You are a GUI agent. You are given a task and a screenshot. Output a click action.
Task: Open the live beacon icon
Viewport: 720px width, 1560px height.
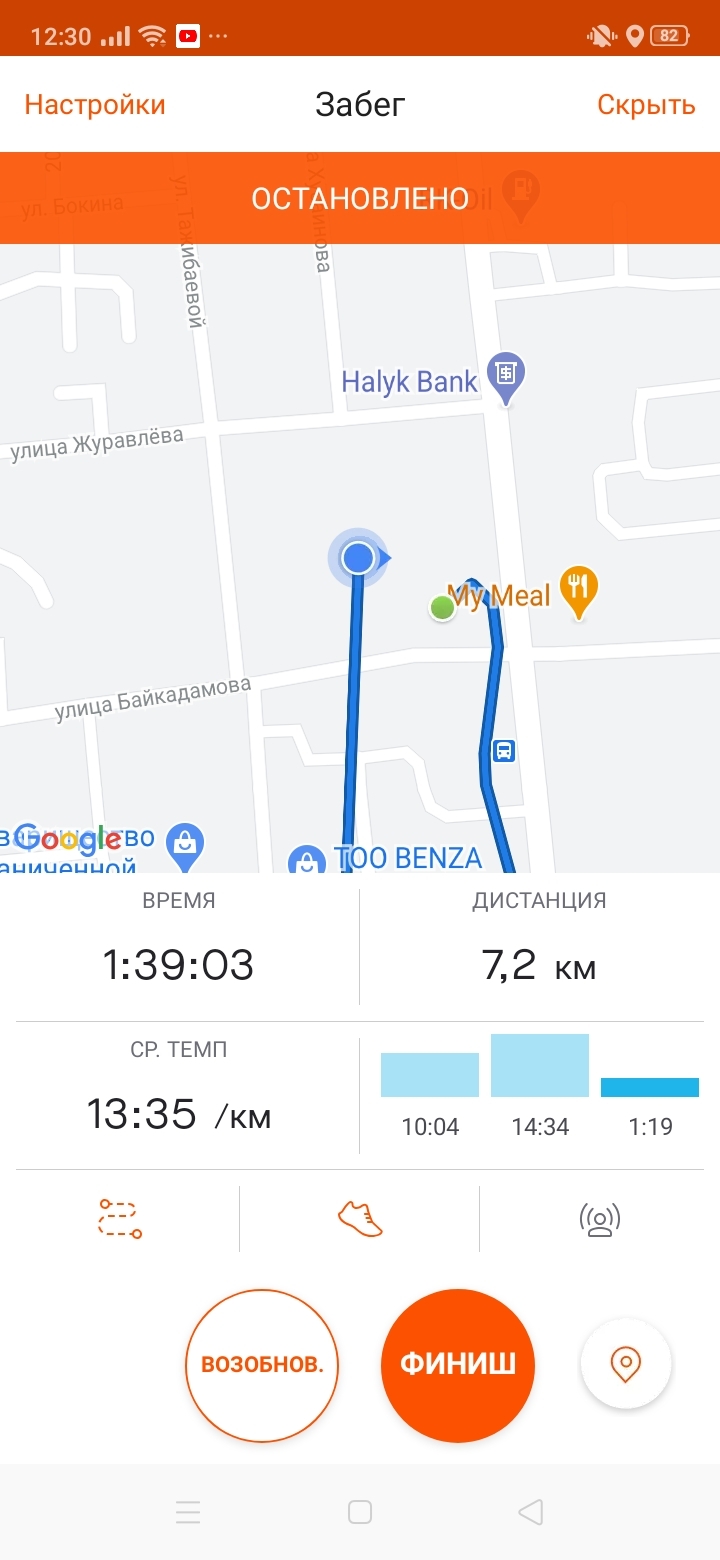click(x=600, y=1218)
